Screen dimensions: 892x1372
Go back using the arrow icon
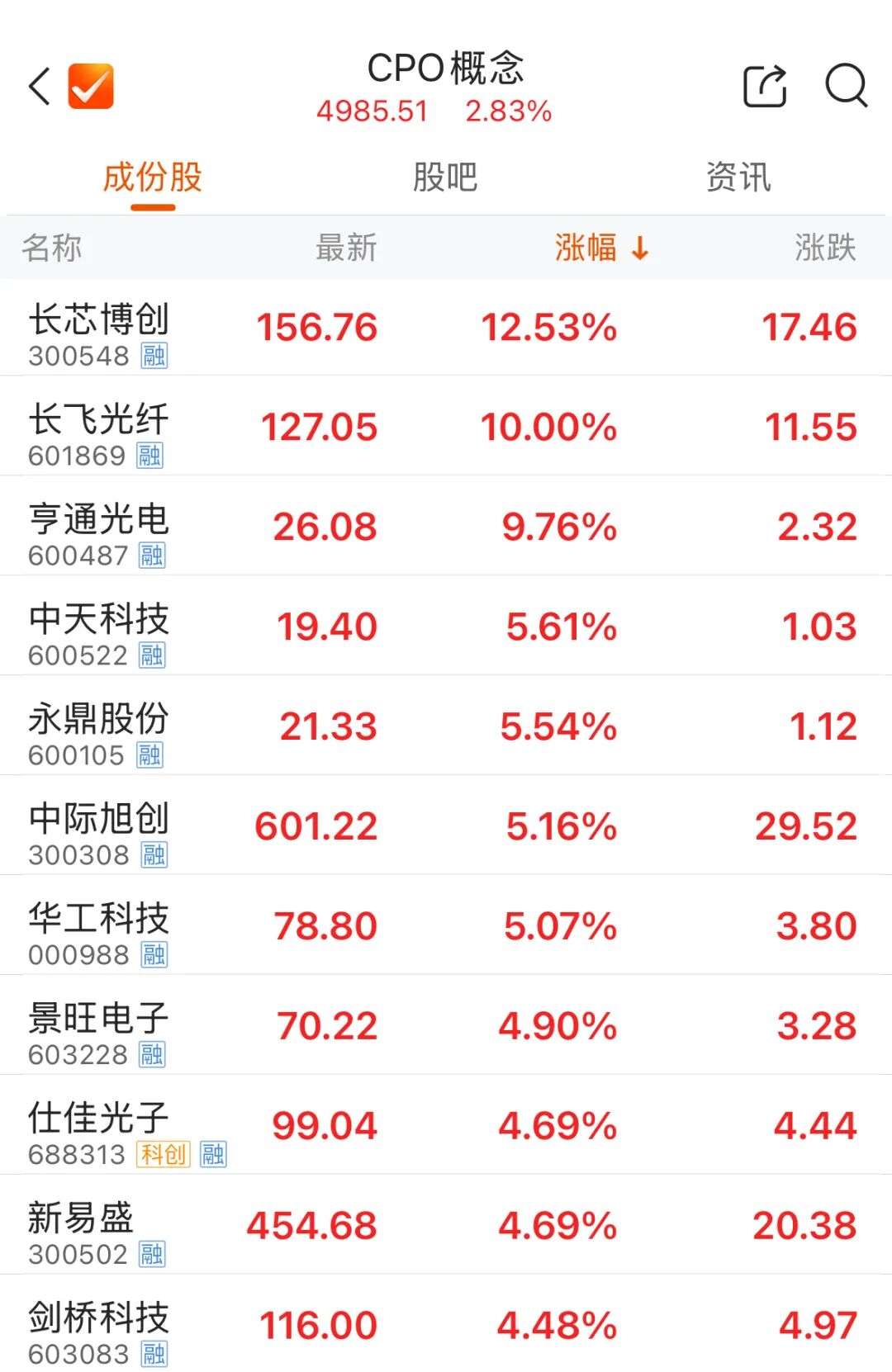tap(40, 86)
